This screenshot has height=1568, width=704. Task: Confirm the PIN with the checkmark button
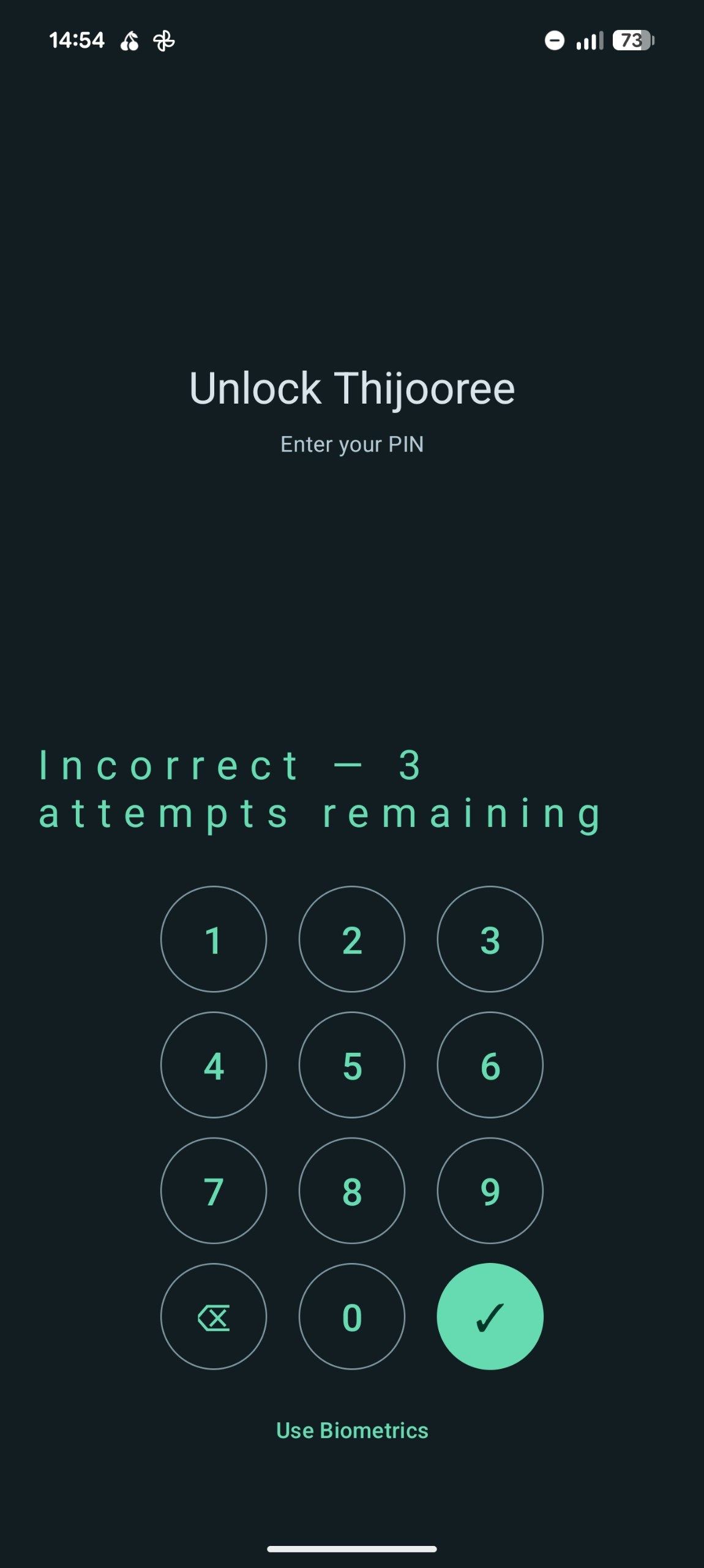490,1316
